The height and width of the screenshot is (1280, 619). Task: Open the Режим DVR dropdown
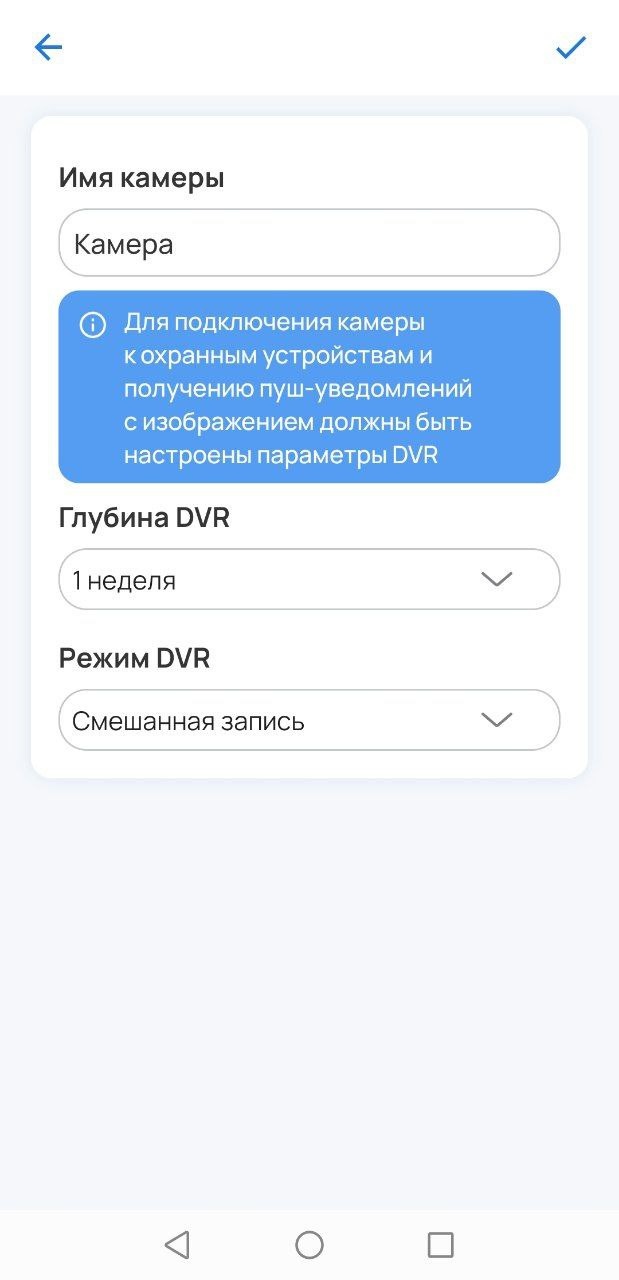point(309,720)
